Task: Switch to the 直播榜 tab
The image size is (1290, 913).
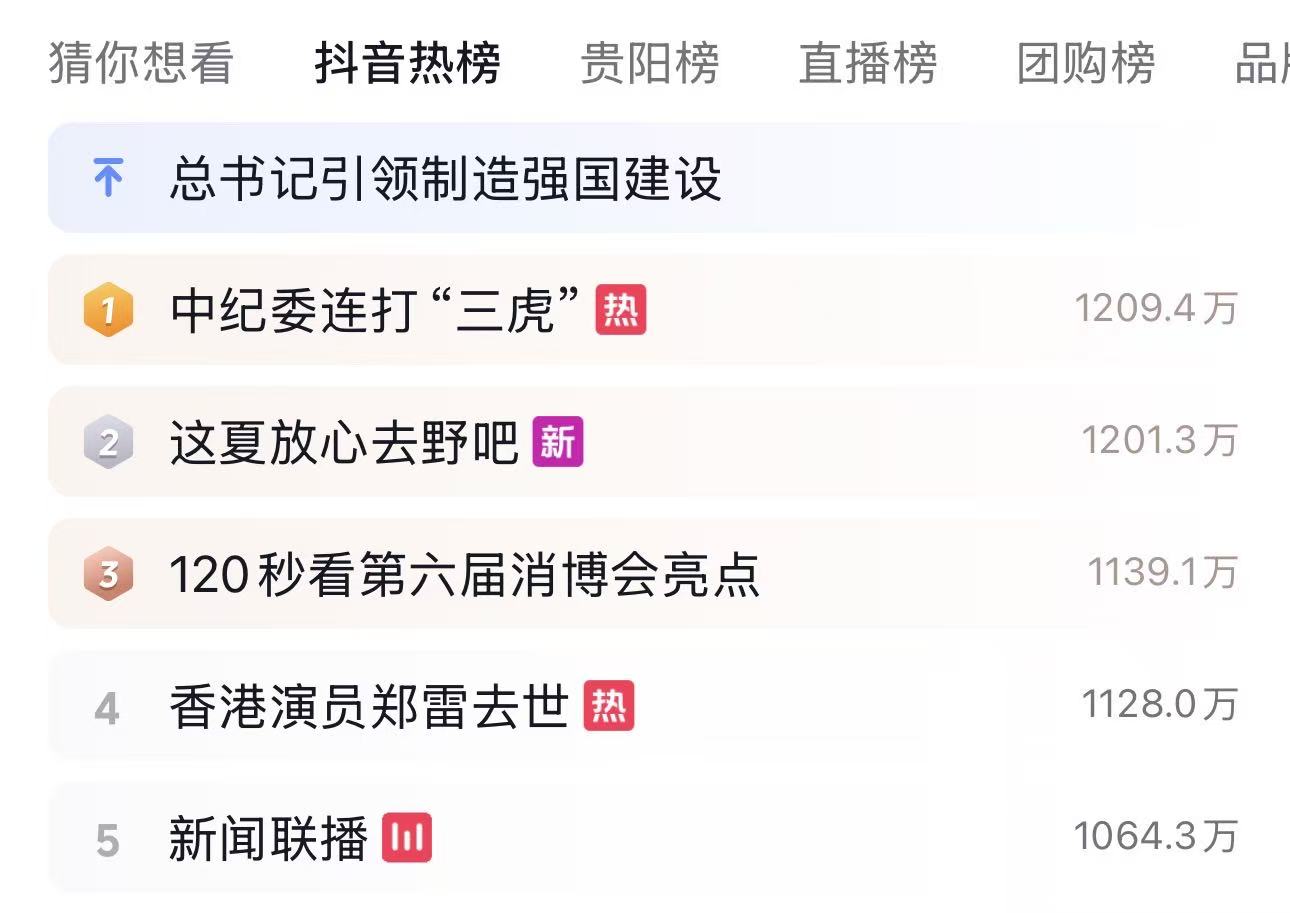Action: 867,64
